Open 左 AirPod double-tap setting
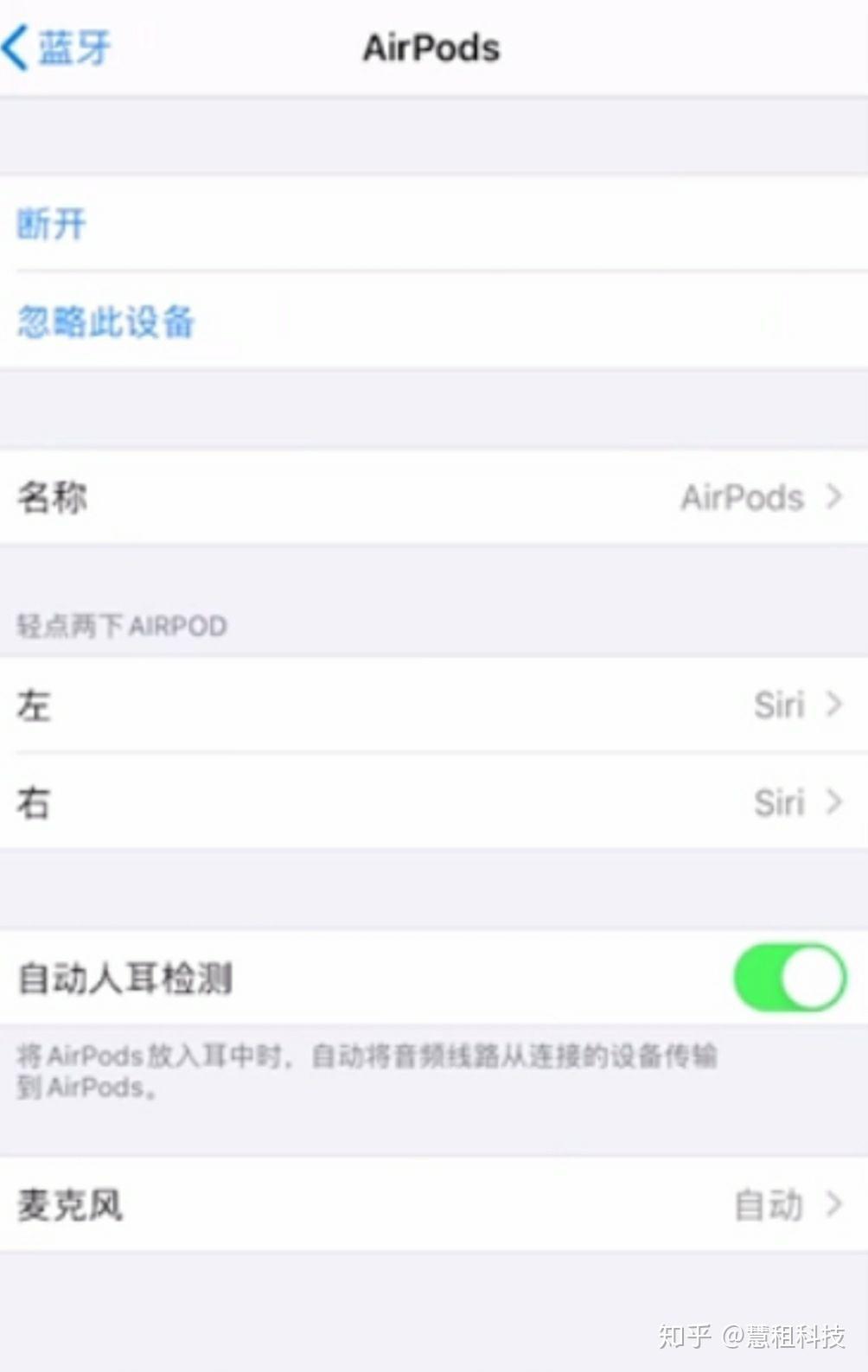Image resolution: width=868 pixels, height=1372 pixels. click(x=432, y=705)
